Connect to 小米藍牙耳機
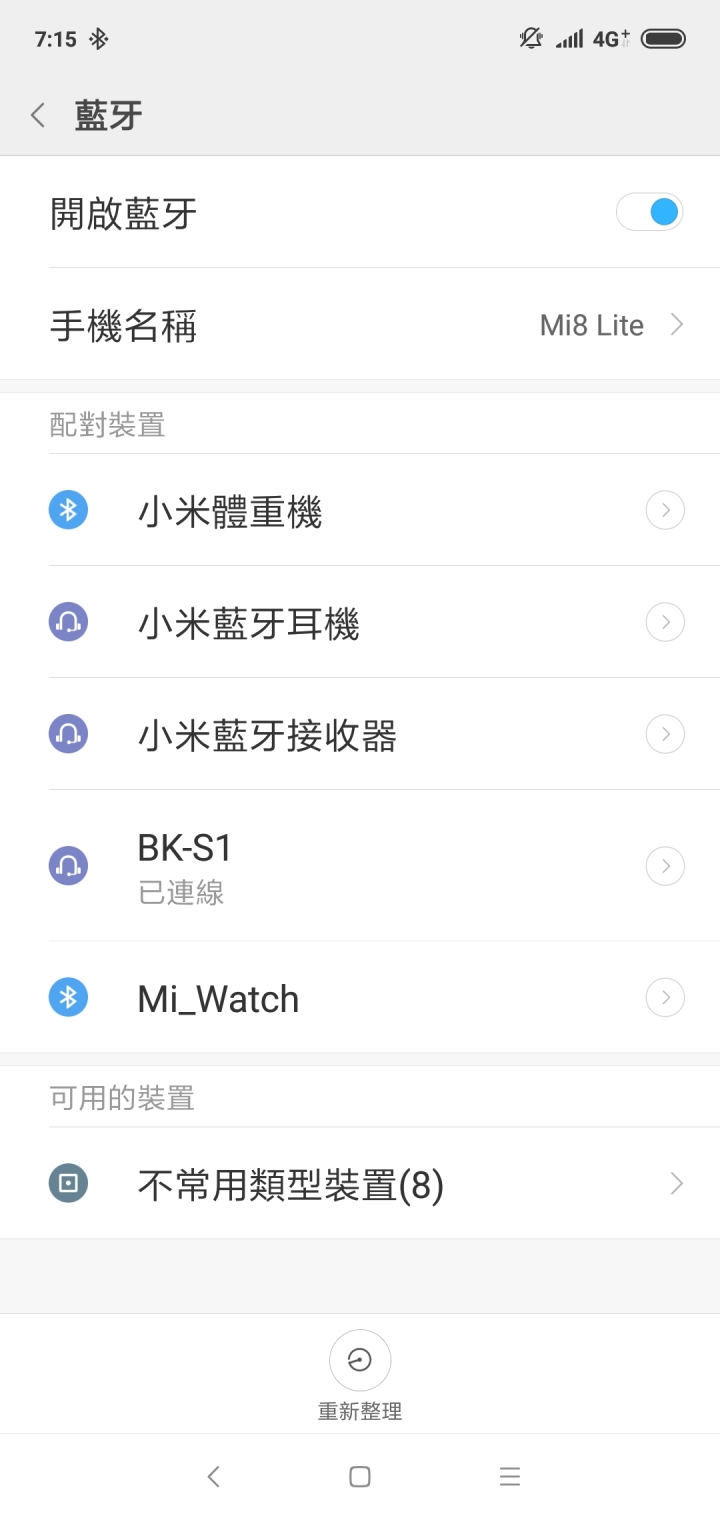Screen dimensions: 720x1520 coord(360,623)
